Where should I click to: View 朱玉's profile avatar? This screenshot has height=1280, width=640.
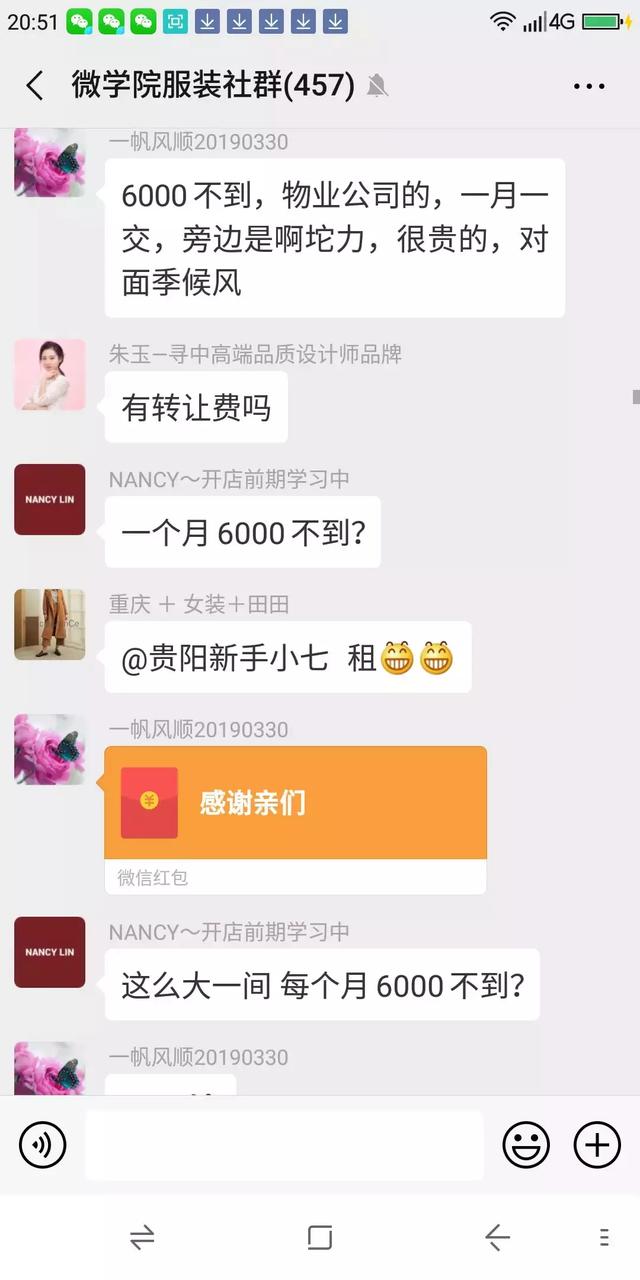click(x=49, y=375)
